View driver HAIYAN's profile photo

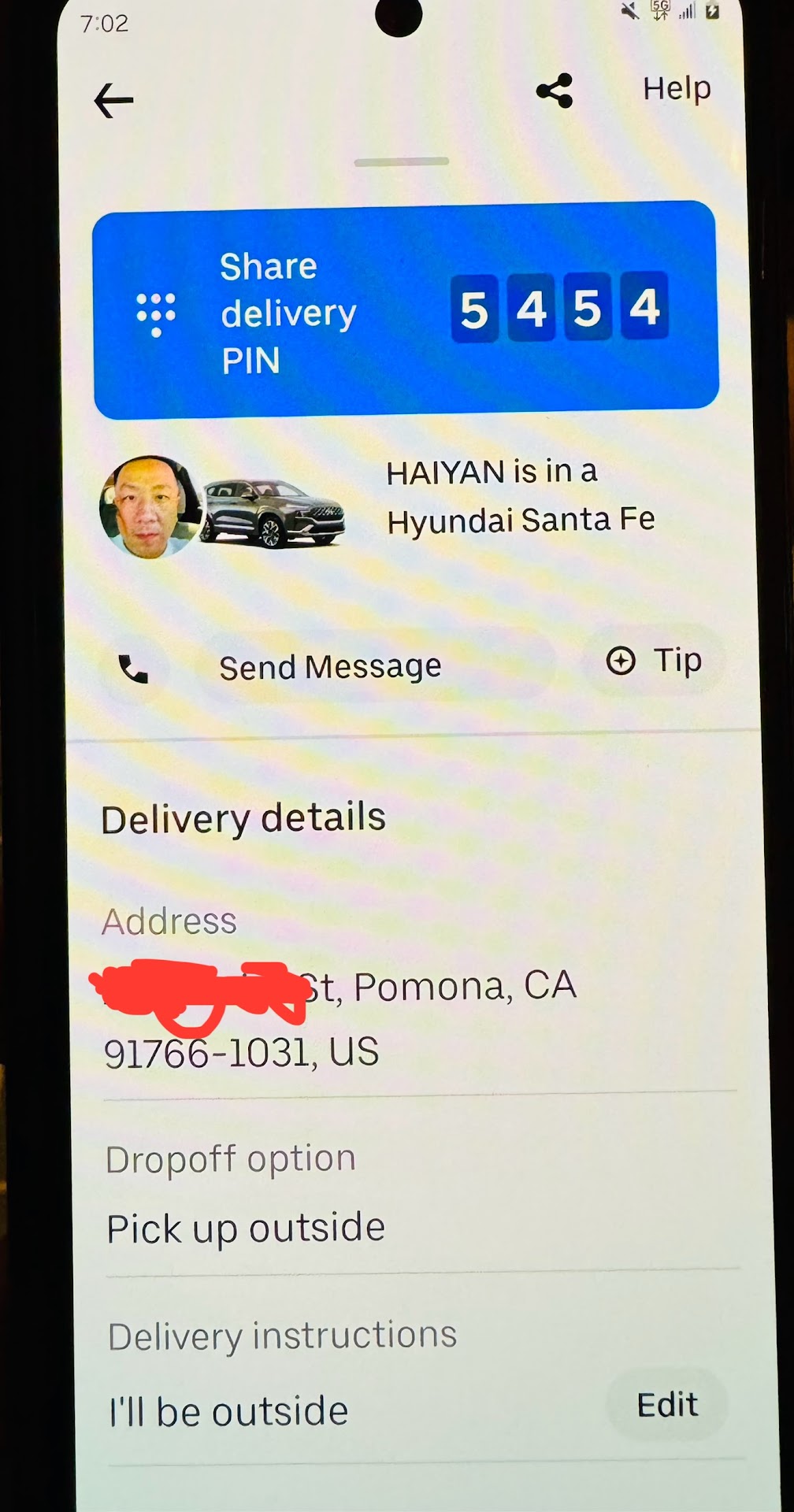tap(148, 507)
